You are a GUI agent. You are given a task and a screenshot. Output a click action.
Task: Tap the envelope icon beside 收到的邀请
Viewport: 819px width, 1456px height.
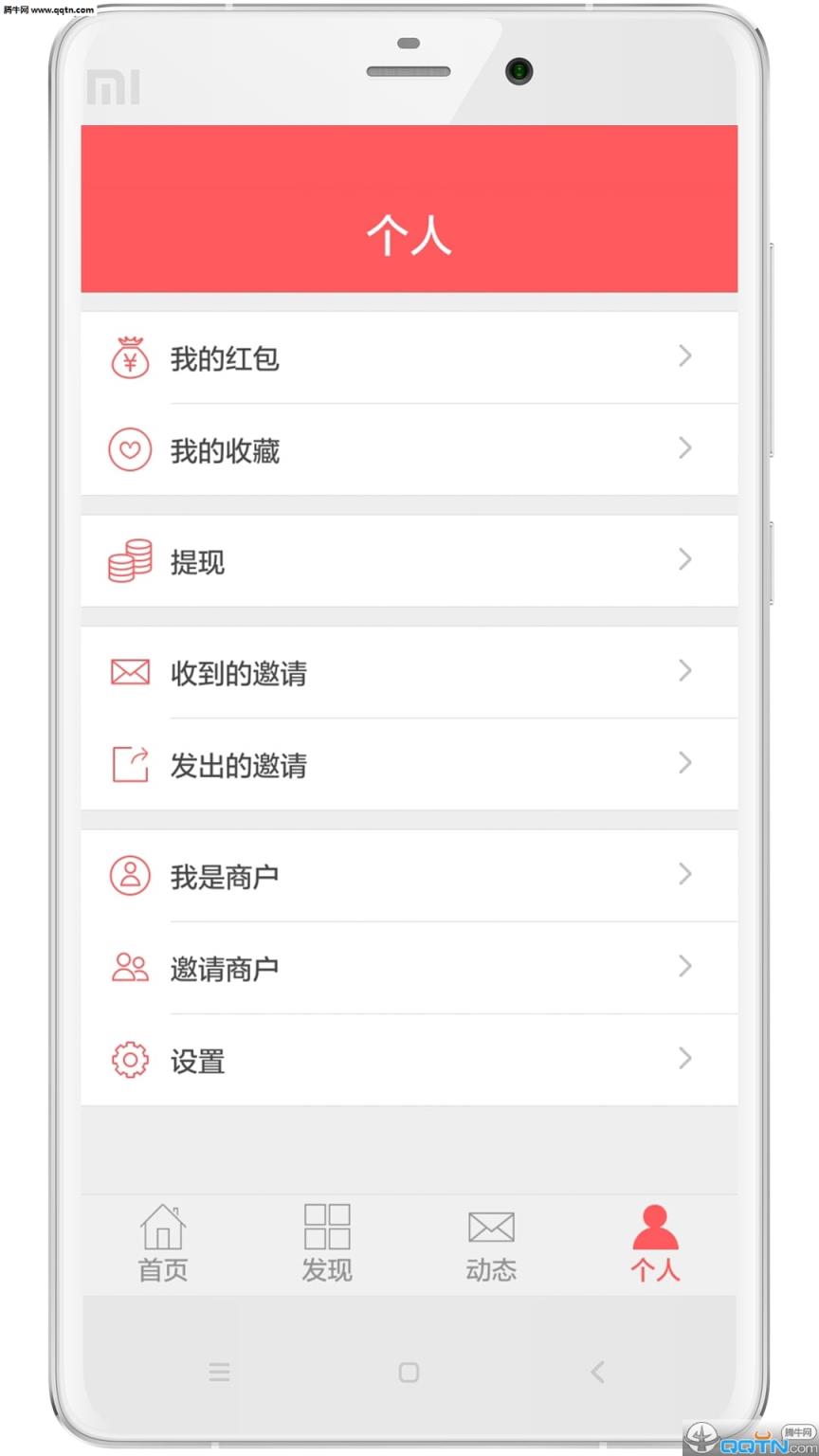coord(131,671)
